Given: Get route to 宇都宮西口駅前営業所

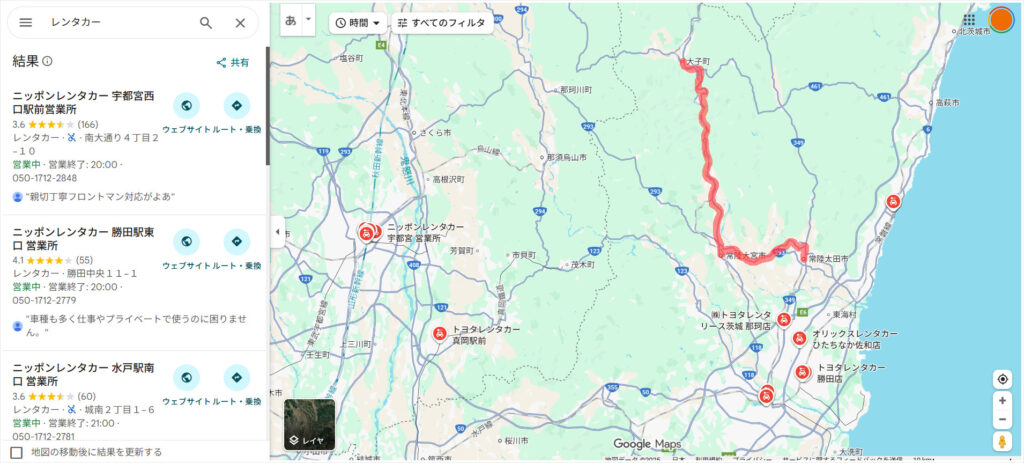Looking at the screenshot, I should (x=237, y=105).
